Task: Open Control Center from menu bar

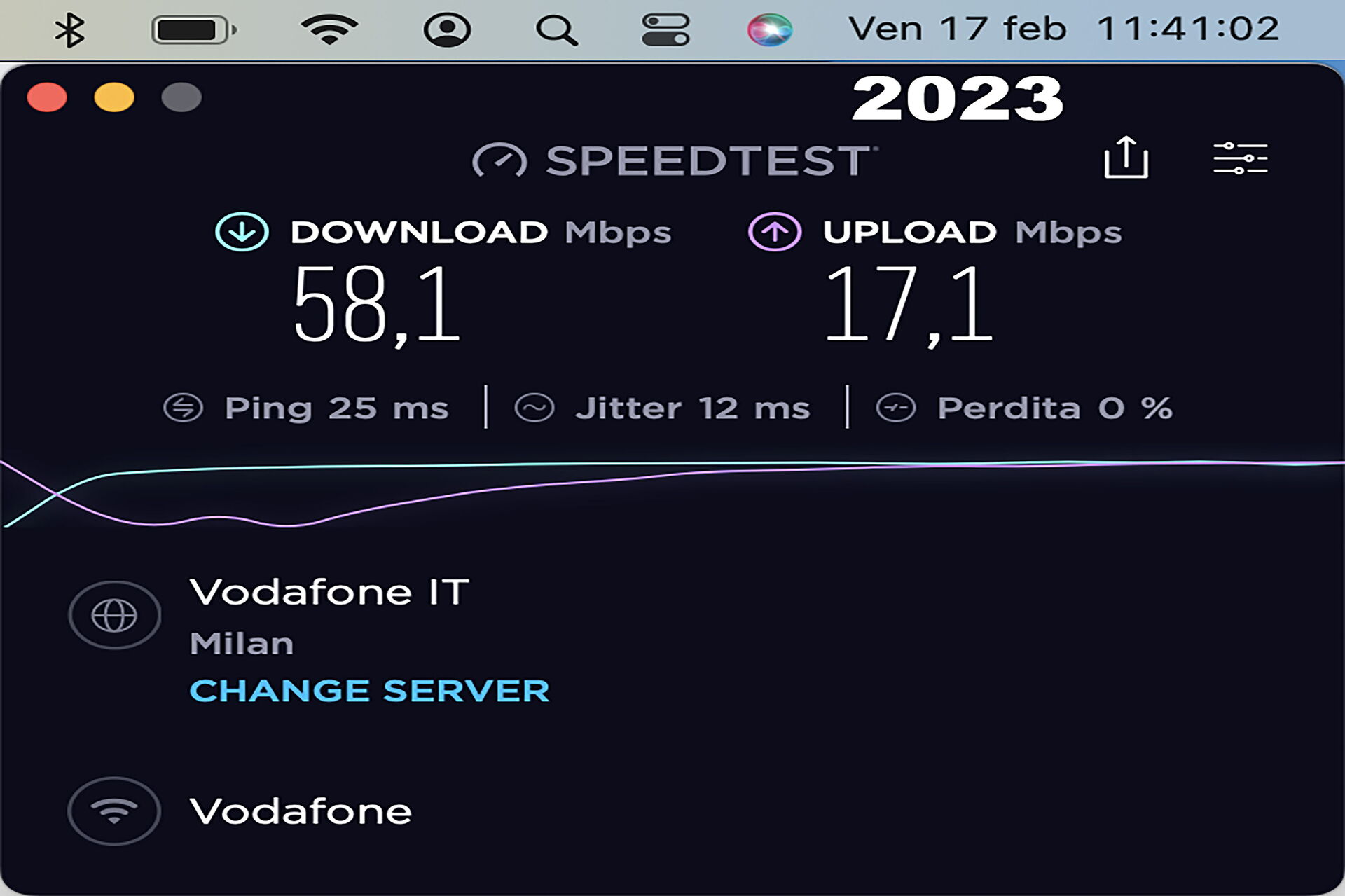Action: pyautogui.click(x=665, y=30)
